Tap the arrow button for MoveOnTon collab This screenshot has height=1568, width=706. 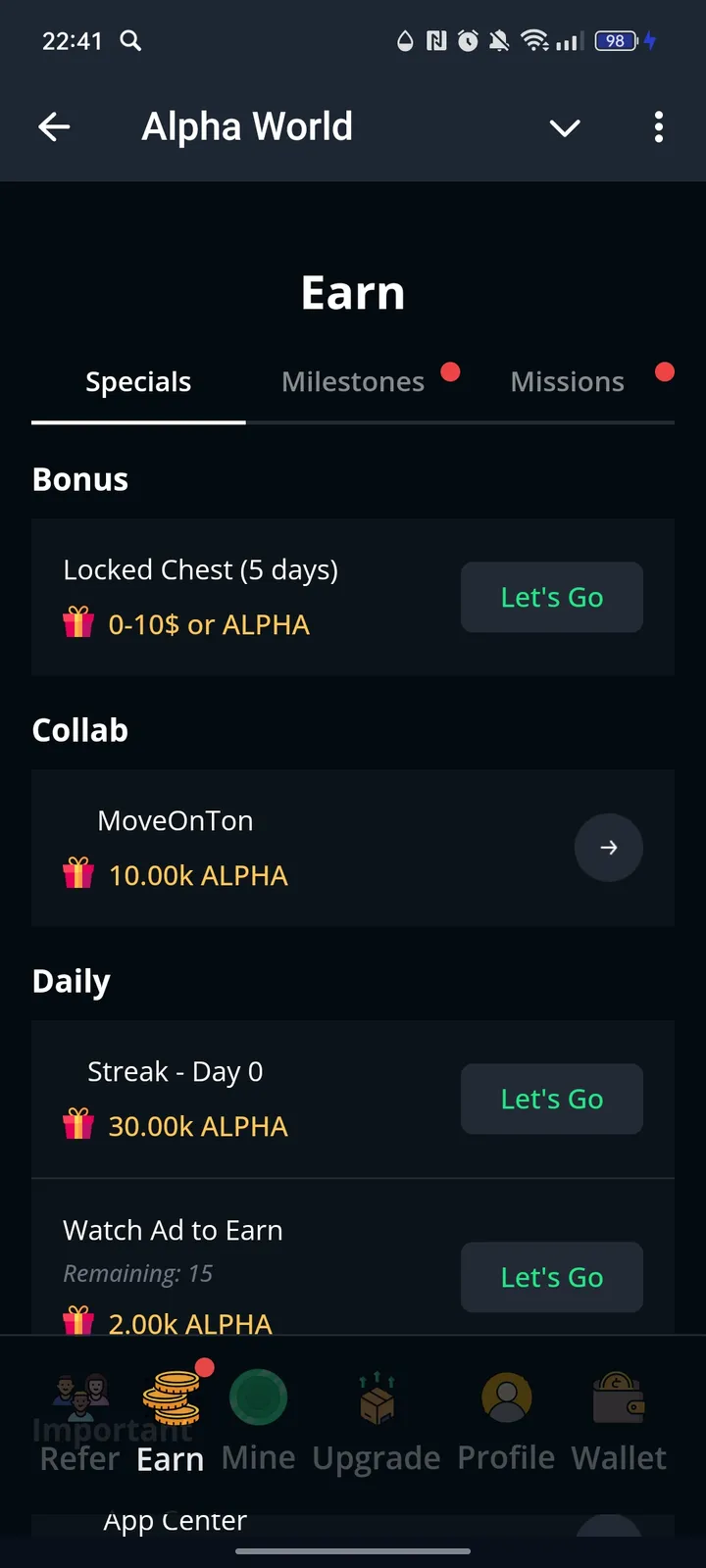click(608, 848)
